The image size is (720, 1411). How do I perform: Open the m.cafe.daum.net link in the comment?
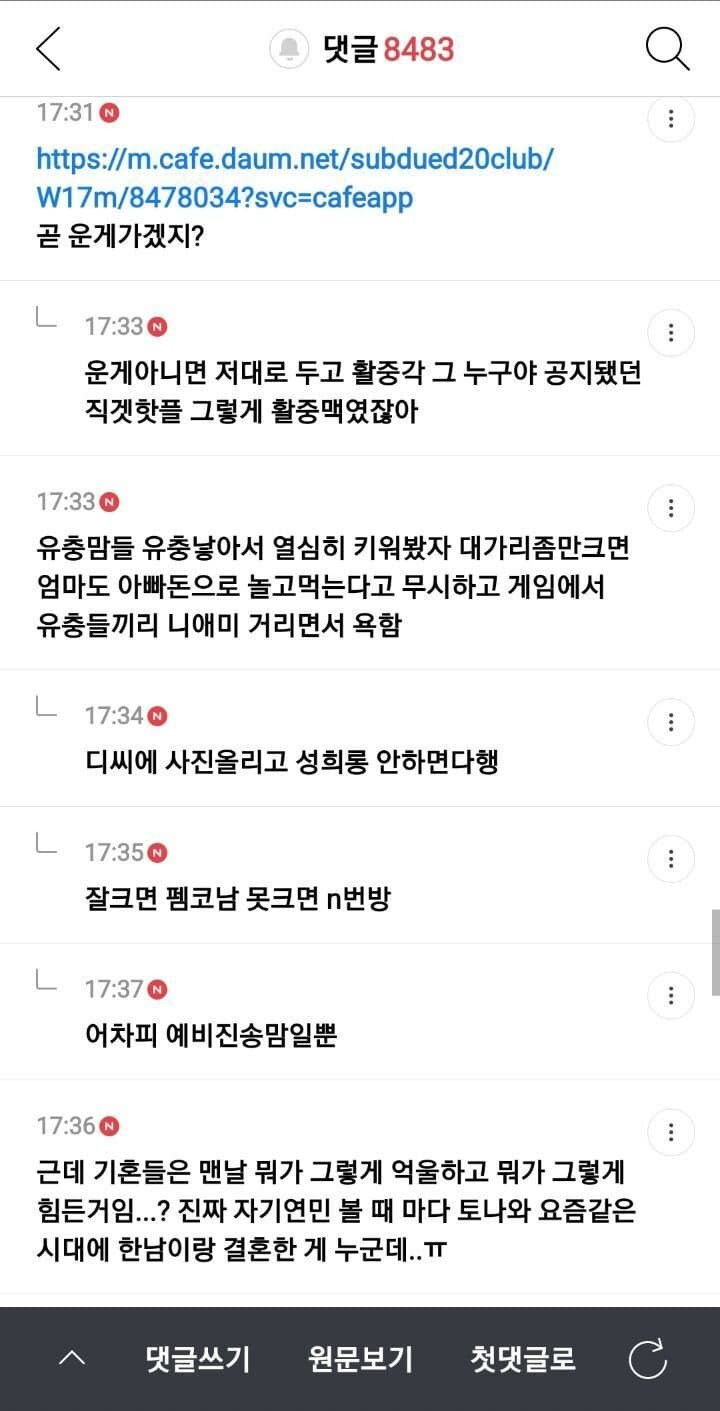pos(295,178)
